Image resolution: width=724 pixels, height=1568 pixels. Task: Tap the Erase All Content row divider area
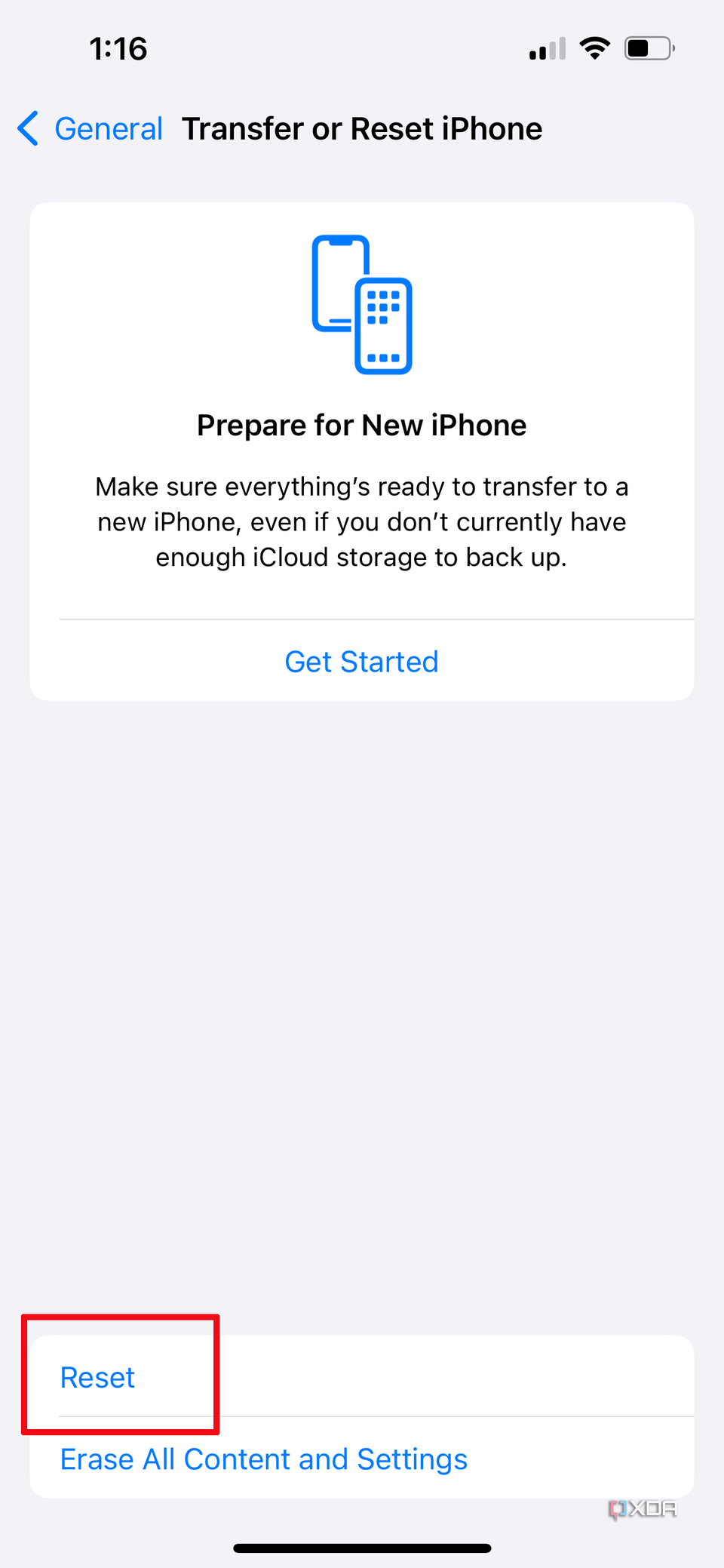[x=362, y=1417]
